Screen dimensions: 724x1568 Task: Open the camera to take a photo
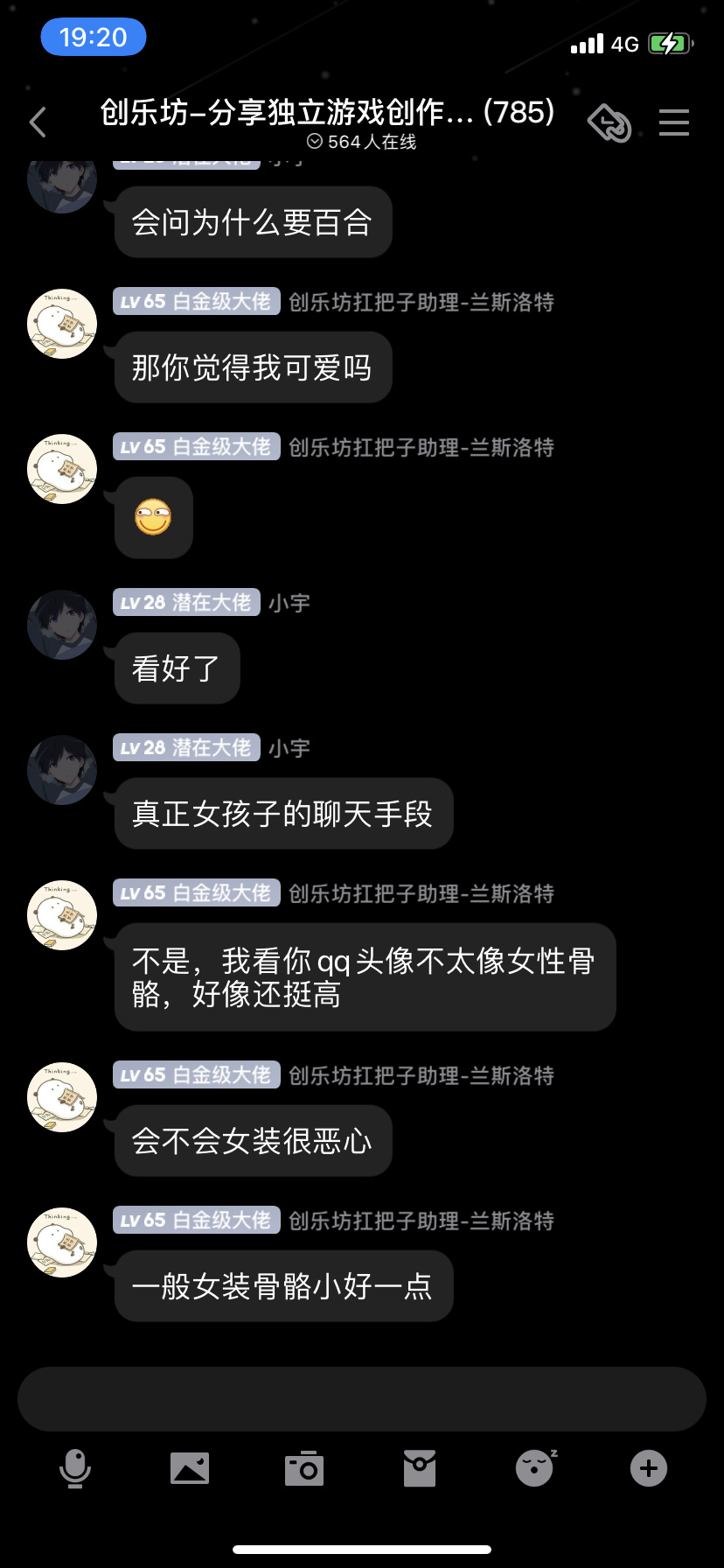click(x=304, y=1468)
